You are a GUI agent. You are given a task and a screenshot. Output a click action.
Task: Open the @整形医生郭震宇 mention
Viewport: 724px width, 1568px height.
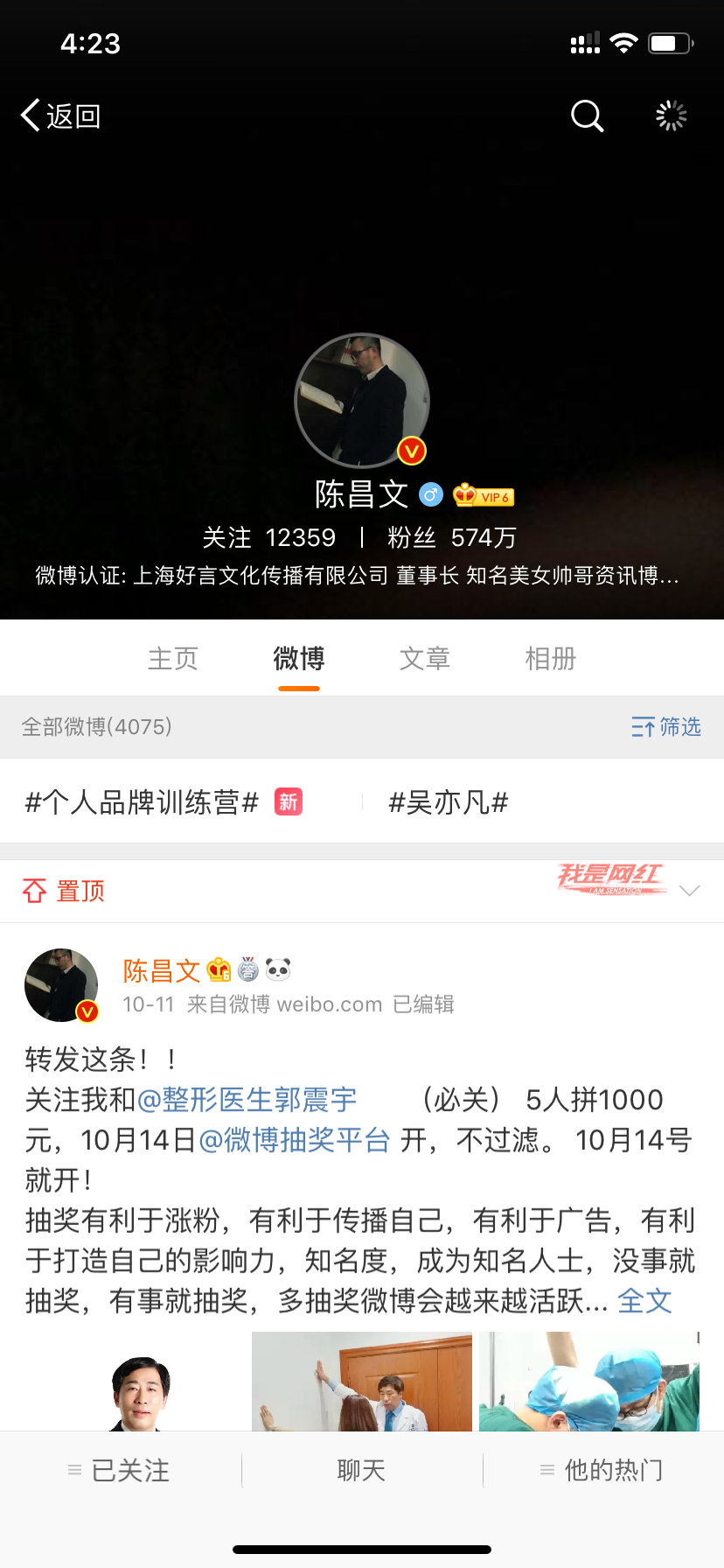(247, 1099)
